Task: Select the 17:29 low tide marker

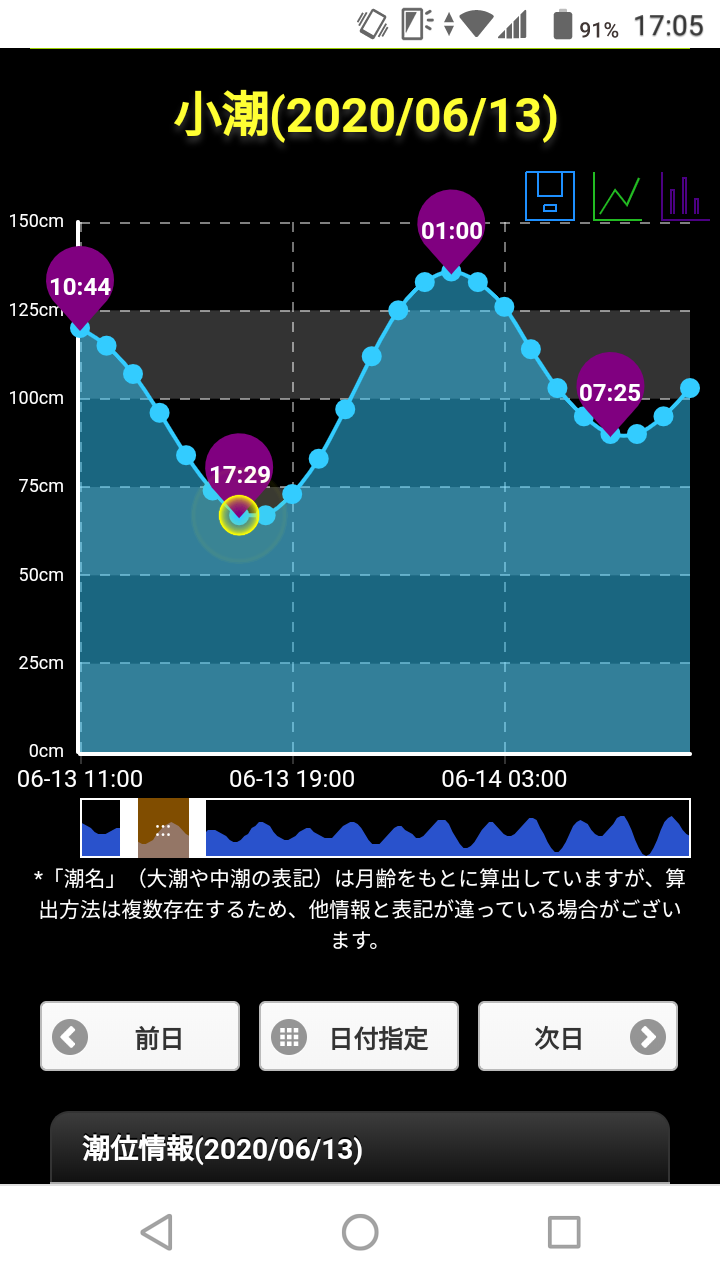Action: pos(239,473)
